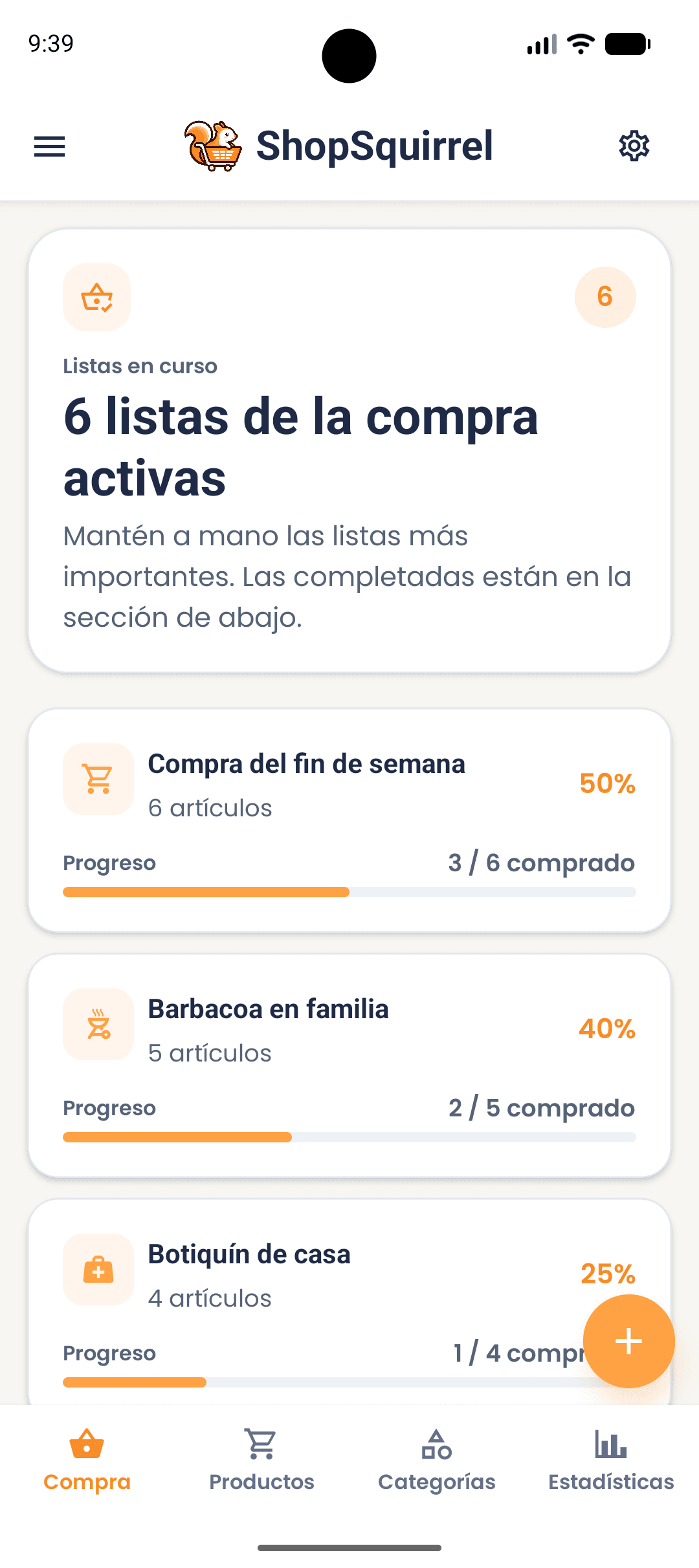Click the barbecue icon on Barbacoa en familia

[x=97, y=1024]
